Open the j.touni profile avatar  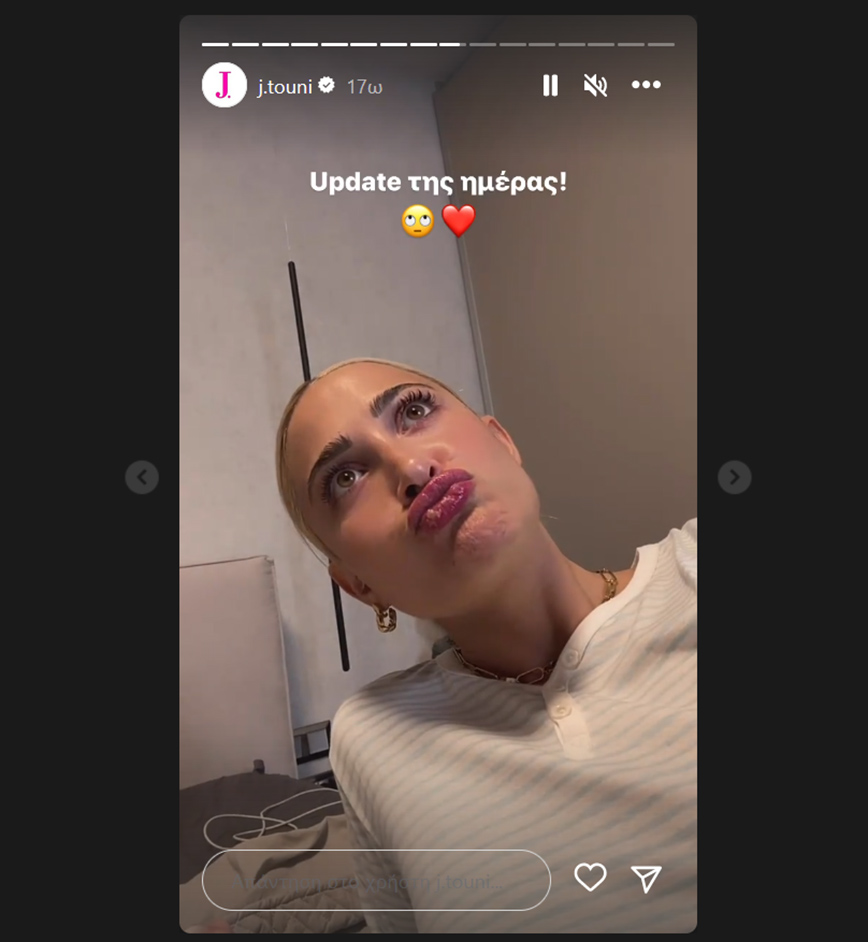coord(224,85)
